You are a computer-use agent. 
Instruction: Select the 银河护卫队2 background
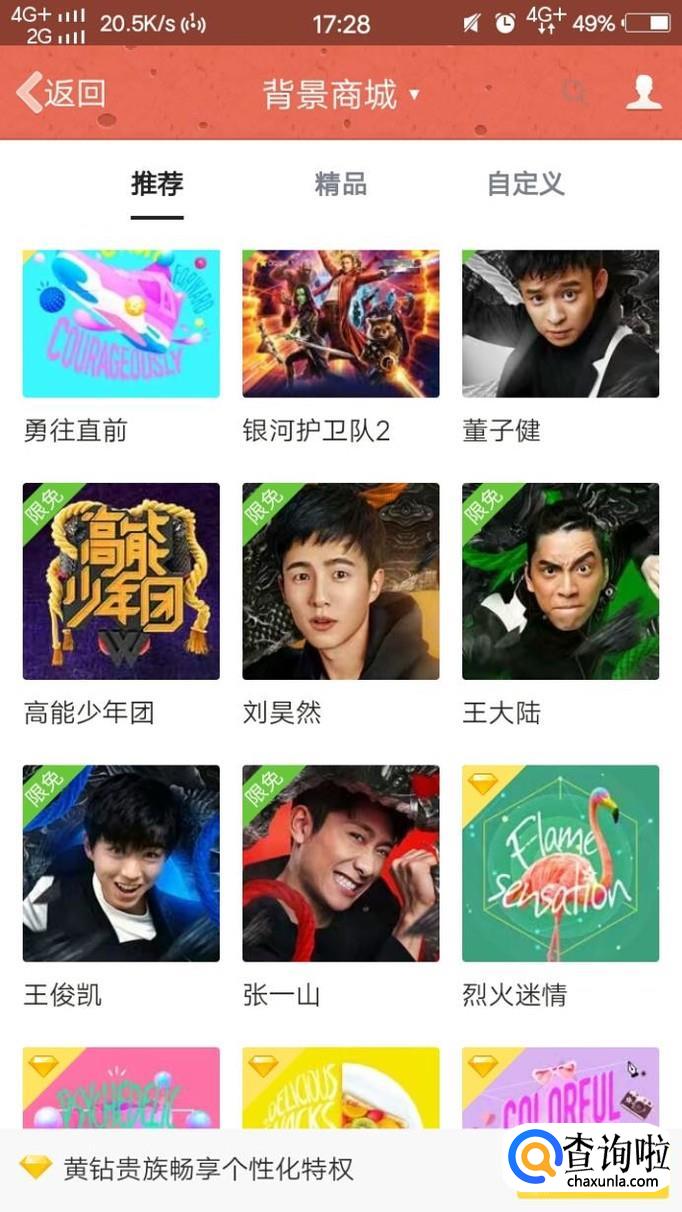click(x=340, y=324)
